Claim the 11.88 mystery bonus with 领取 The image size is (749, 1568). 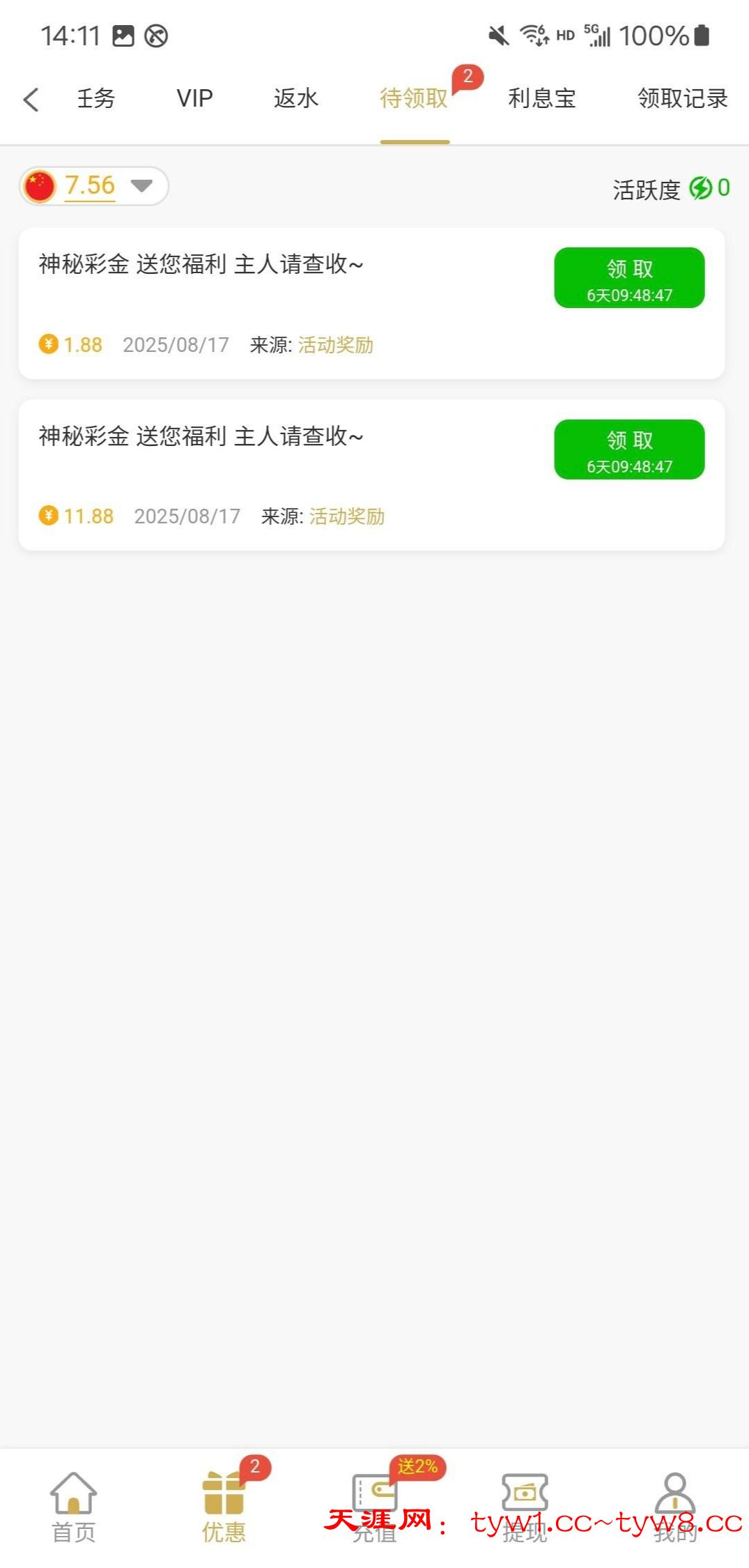pos(629,449)
